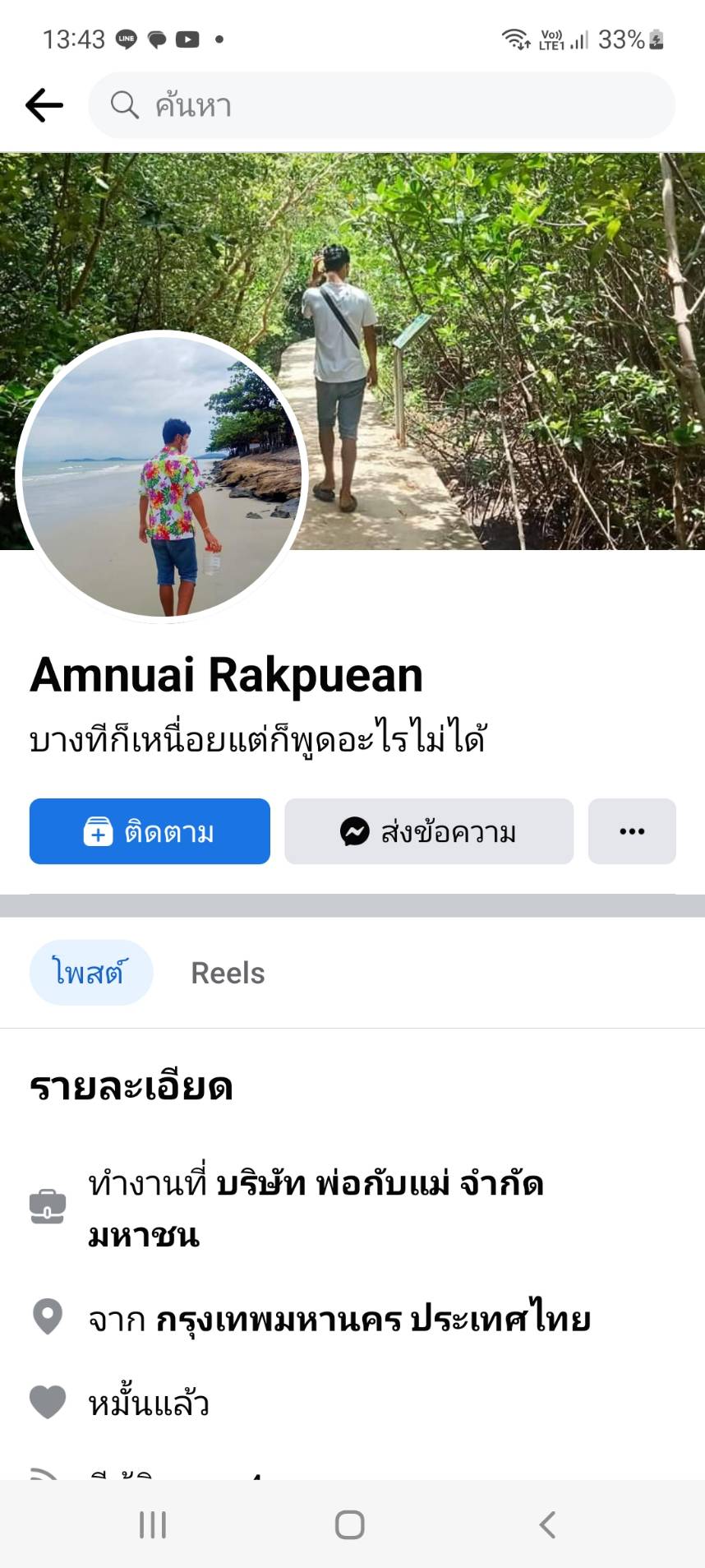Open recent apps from navigation bar
705x1568 pixels.
pos(153,1524)
